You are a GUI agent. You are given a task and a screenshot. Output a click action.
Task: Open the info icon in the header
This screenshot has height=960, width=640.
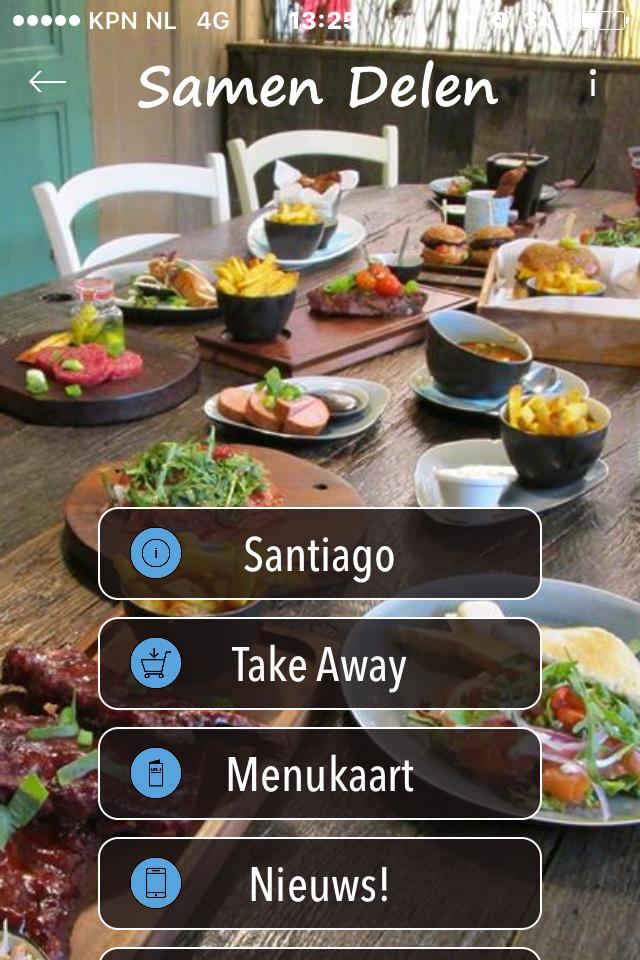pyautogui.click(x=593, y=85)
